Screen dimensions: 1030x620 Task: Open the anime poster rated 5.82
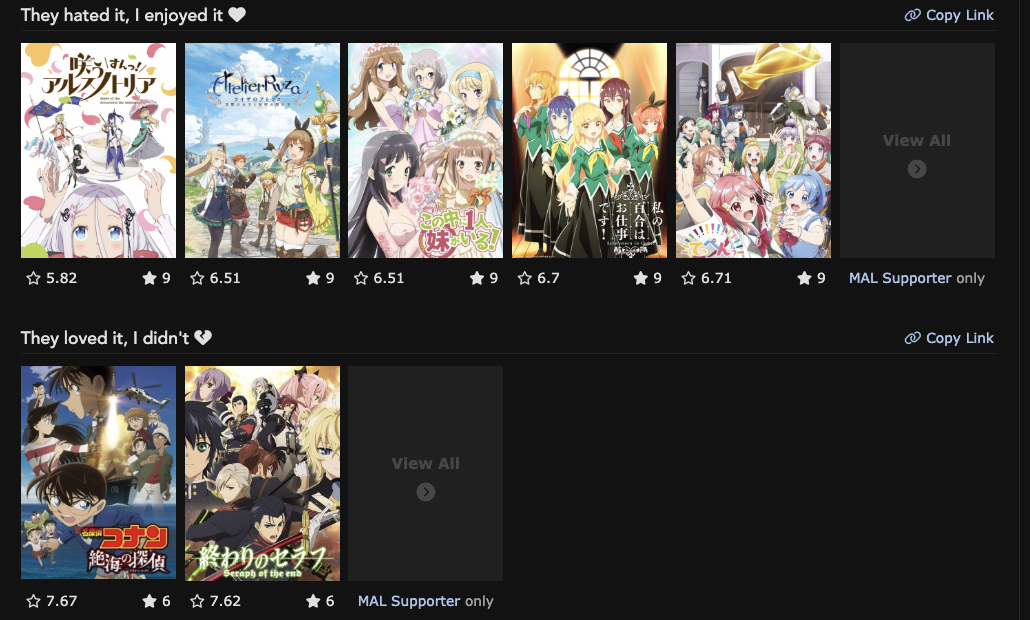pos(98,150)
